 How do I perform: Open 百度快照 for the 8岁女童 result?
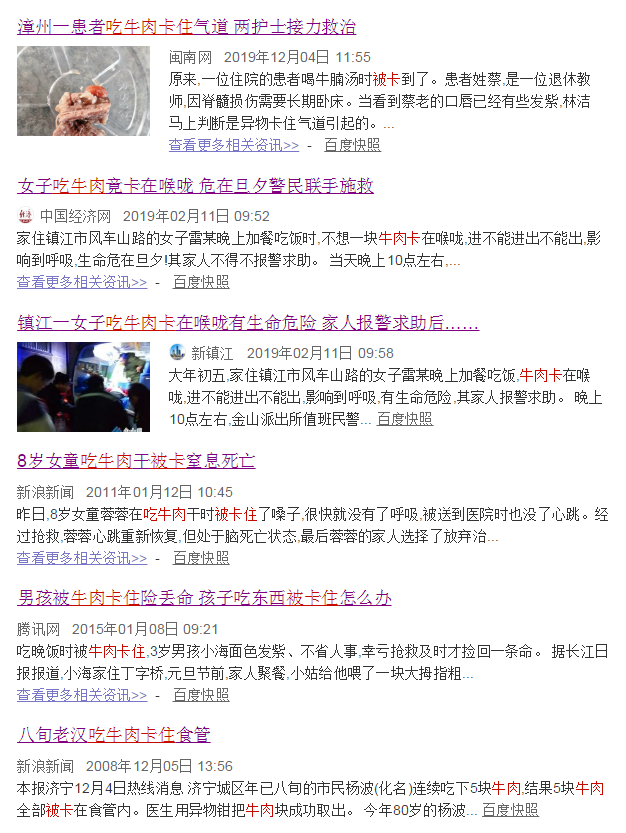click(201, 557)
